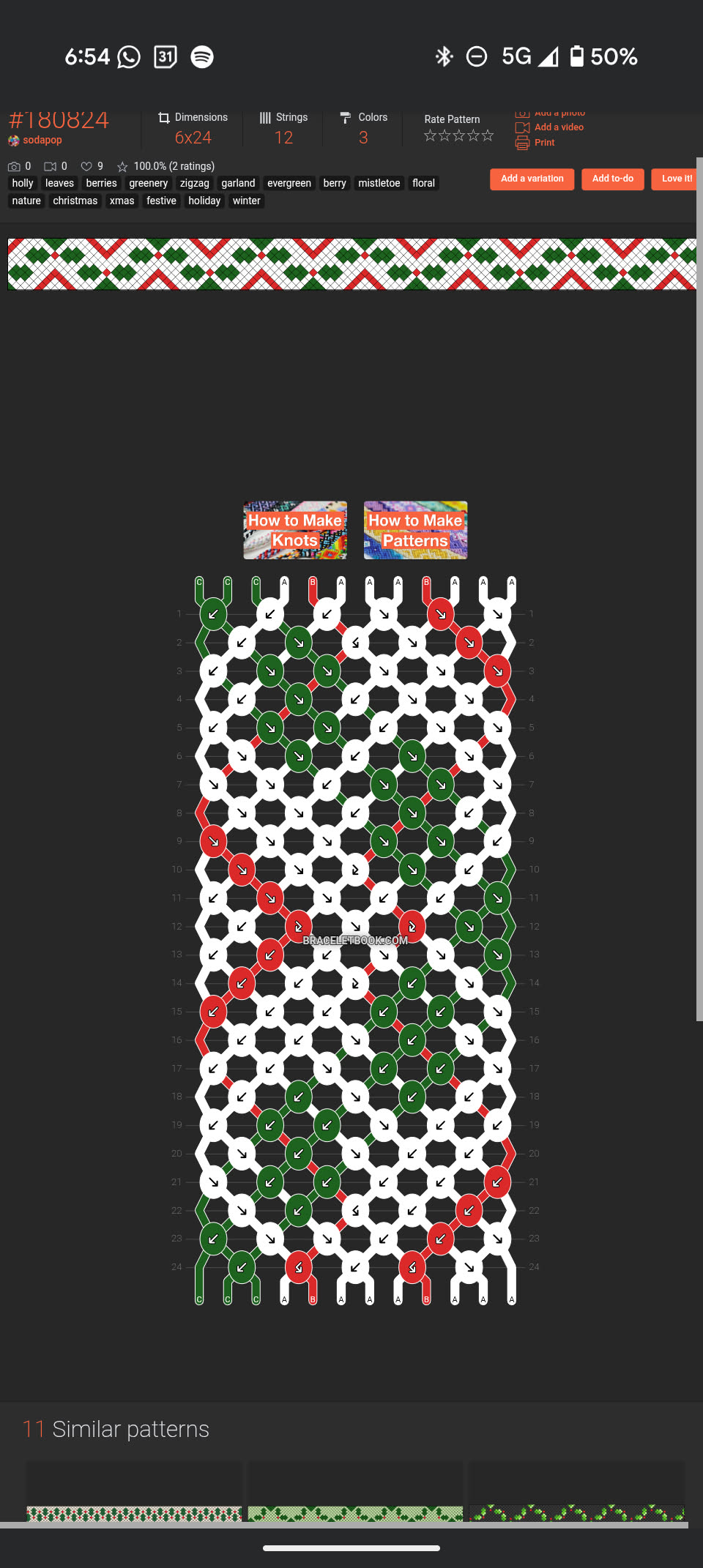Screen dimensions: 703x1568
Task: Open the pattern preview strip image
Action: click(x=351, y=264)
